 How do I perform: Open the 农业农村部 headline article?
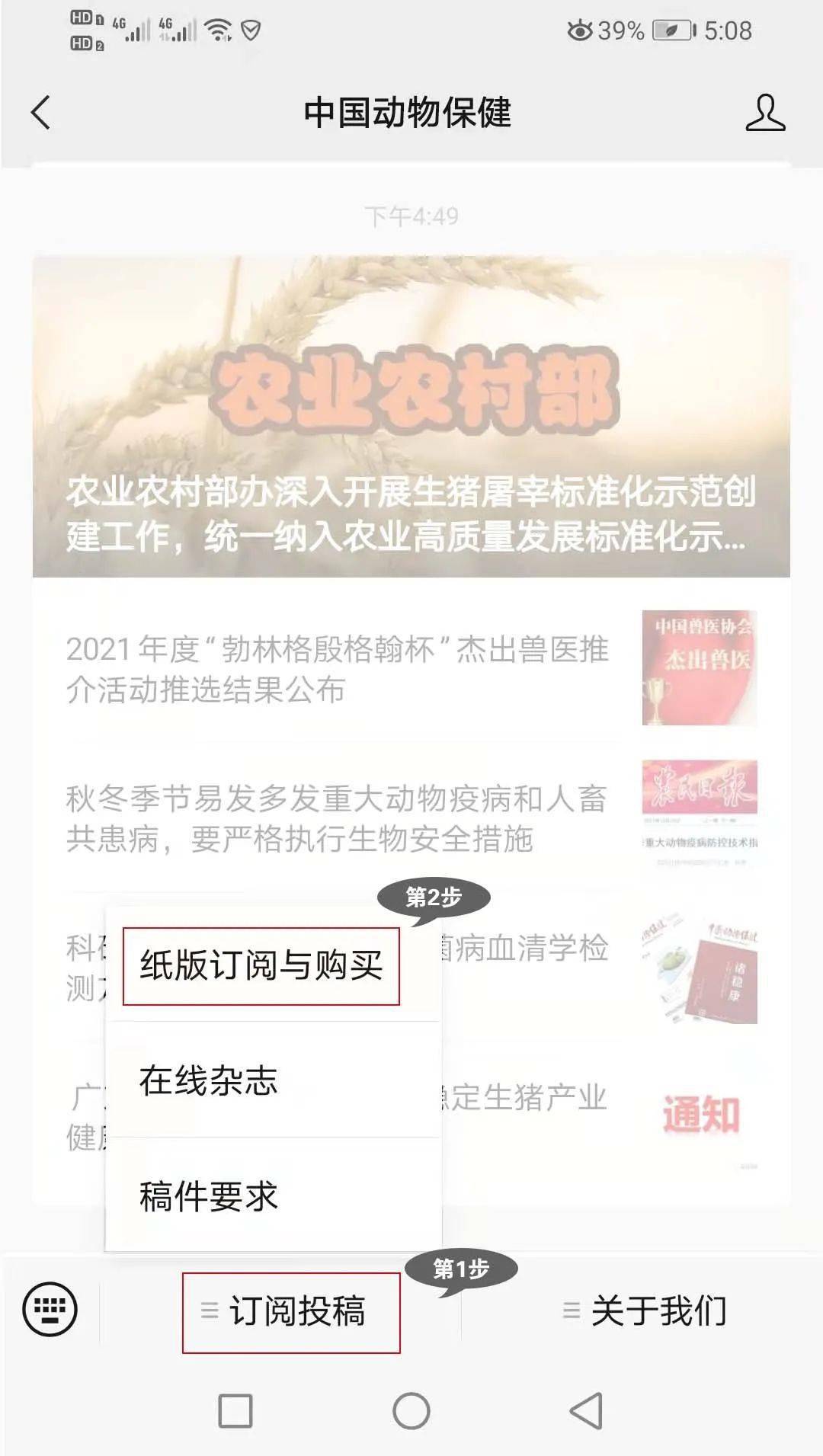[x=411, y=416]
